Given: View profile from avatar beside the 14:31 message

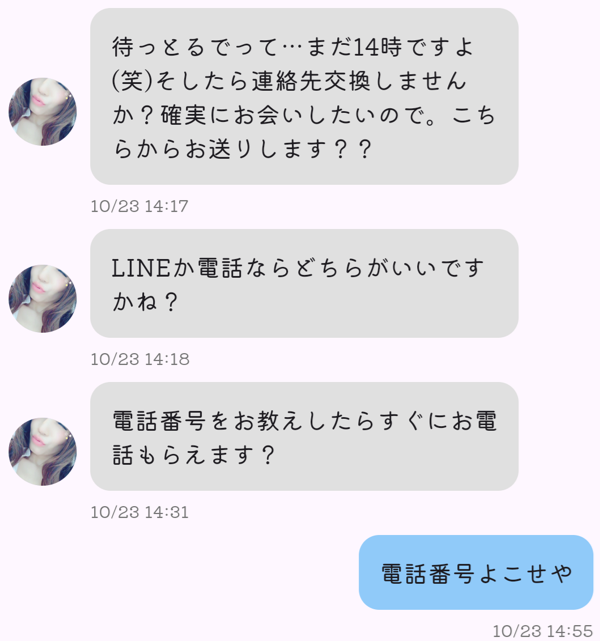Looking at the screenshot, I should (43, 452).
